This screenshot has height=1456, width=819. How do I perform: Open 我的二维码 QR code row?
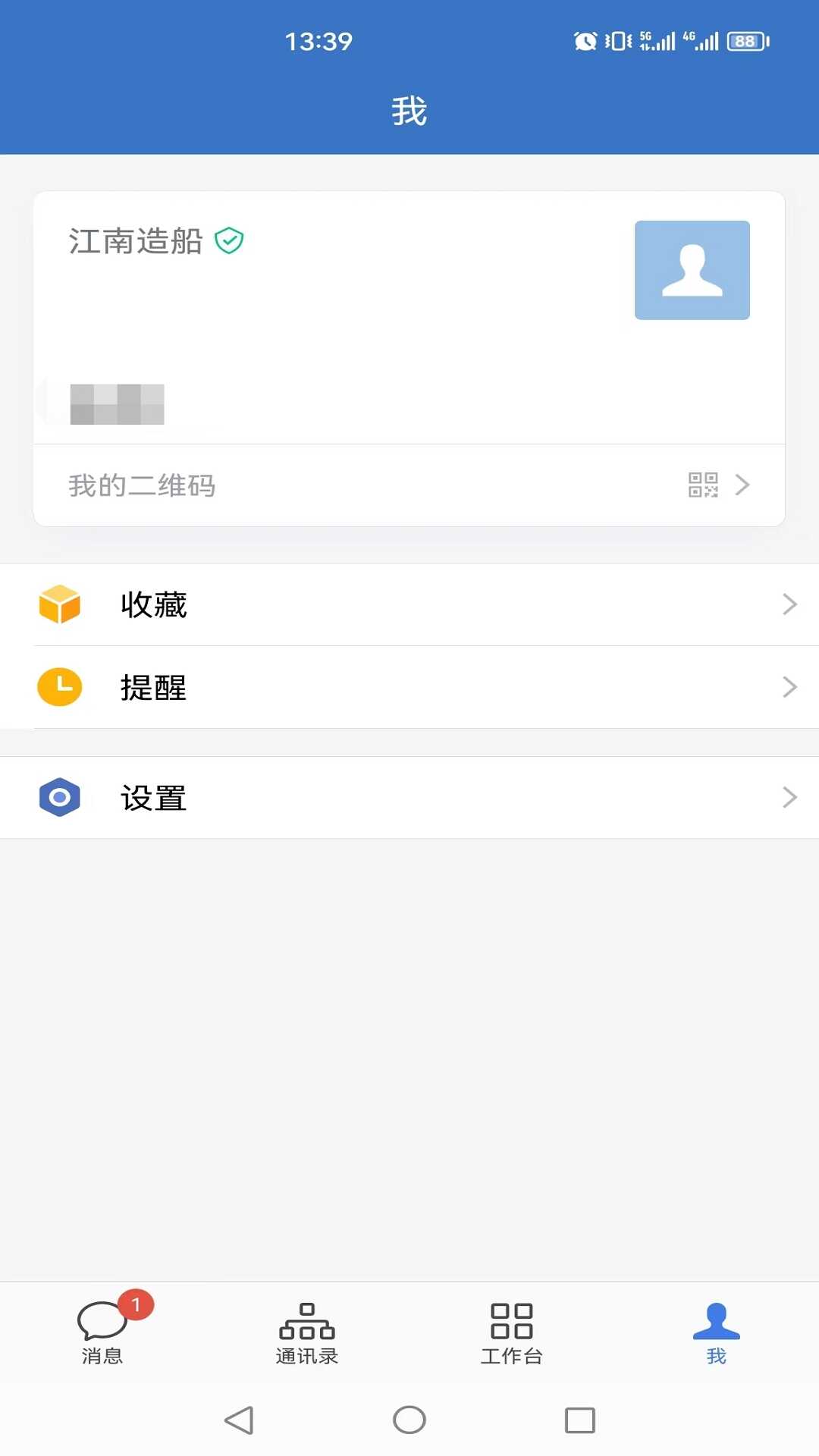[x=409, y=485]
